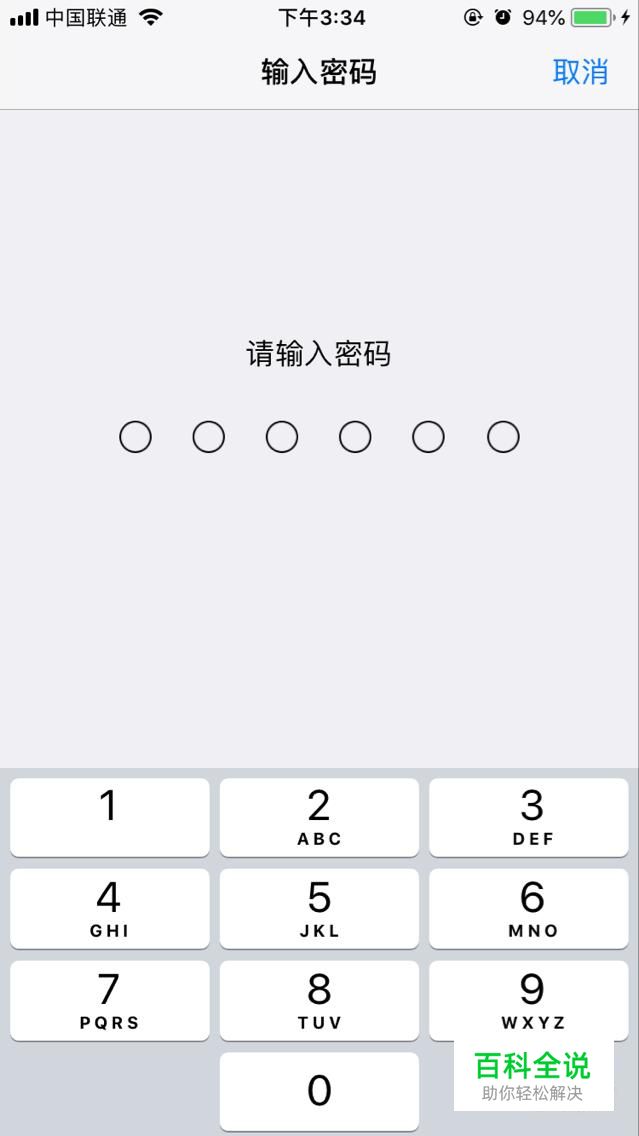The width and height of the screenshot is (639, 1136).
Task: Tap the 8 TUV key
Action: [x=319, y=1000]
